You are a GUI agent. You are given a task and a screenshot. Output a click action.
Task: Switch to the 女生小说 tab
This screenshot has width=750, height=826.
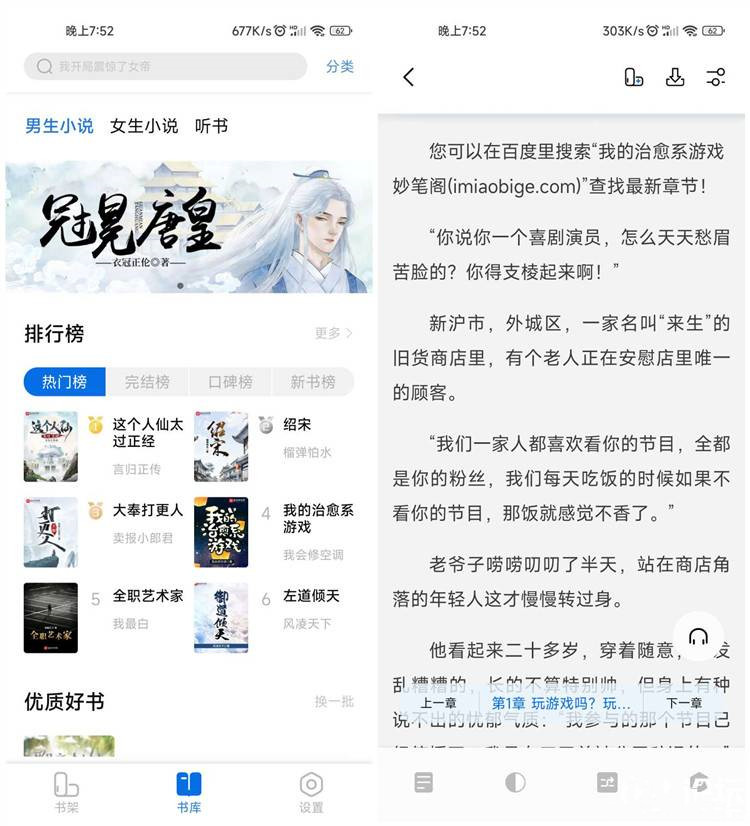(x=144, y=126)
